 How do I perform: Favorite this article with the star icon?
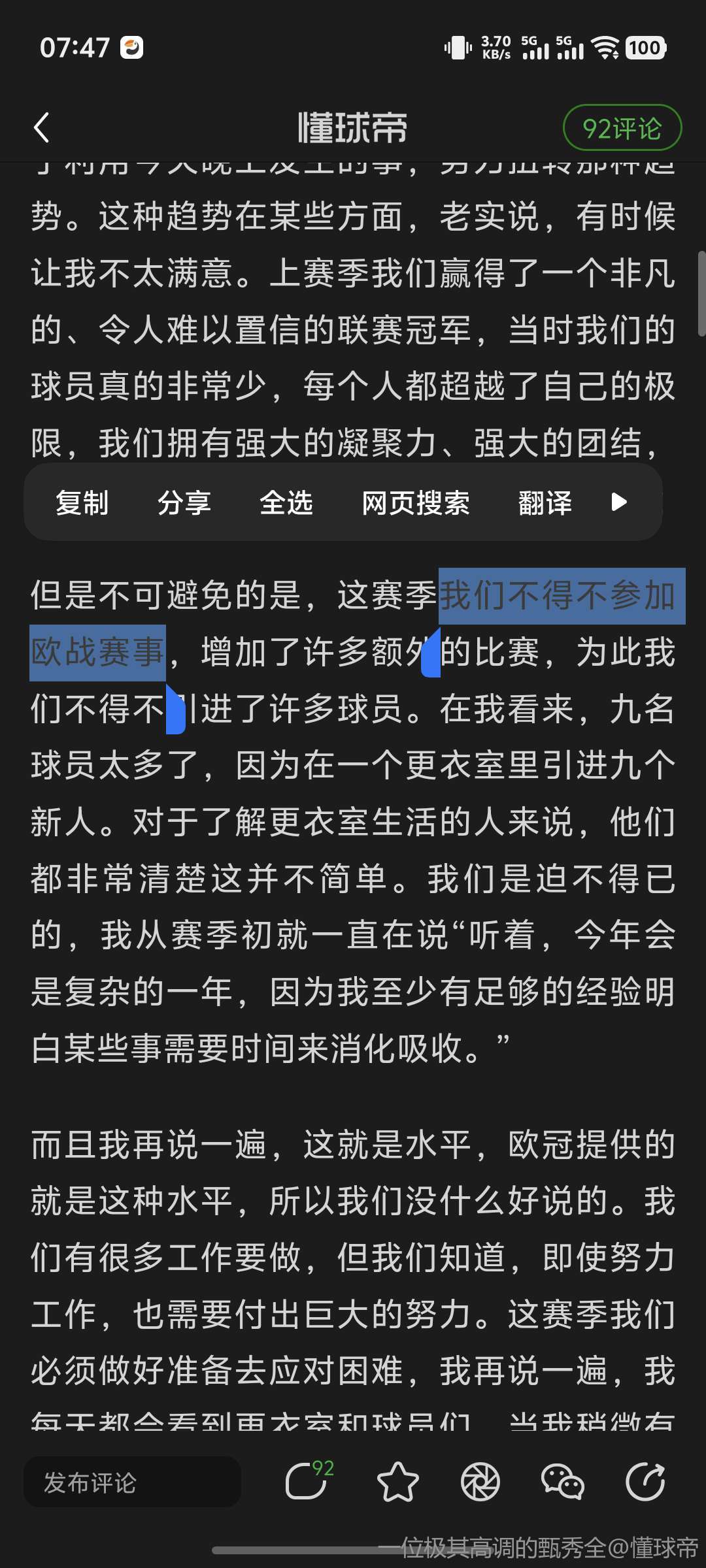pos(397,1482)
